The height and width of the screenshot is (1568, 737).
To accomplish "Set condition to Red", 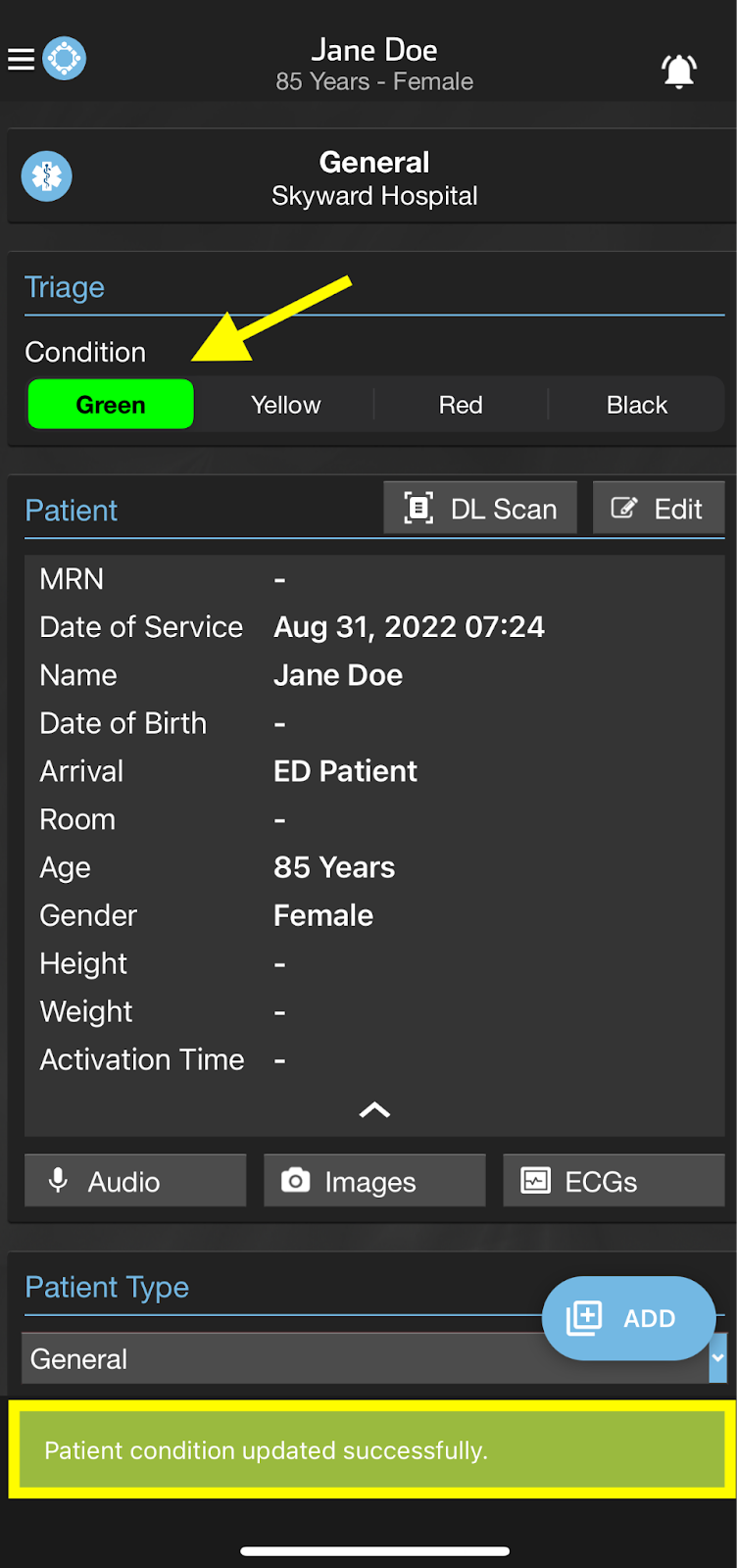I will point(460,405).
